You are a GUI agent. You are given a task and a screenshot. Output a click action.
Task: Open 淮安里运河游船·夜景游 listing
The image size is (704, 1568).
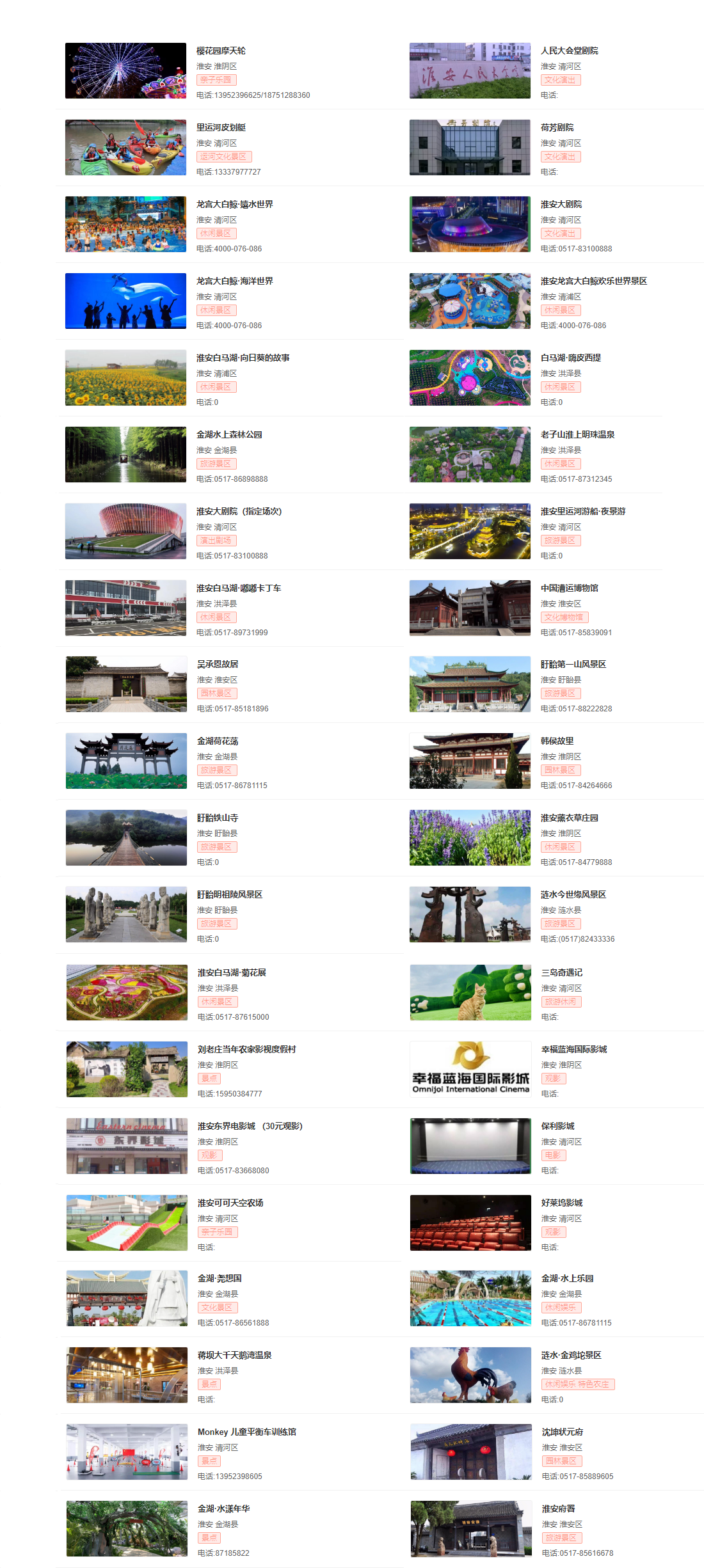pyautogui.click(x=582, y=512)
